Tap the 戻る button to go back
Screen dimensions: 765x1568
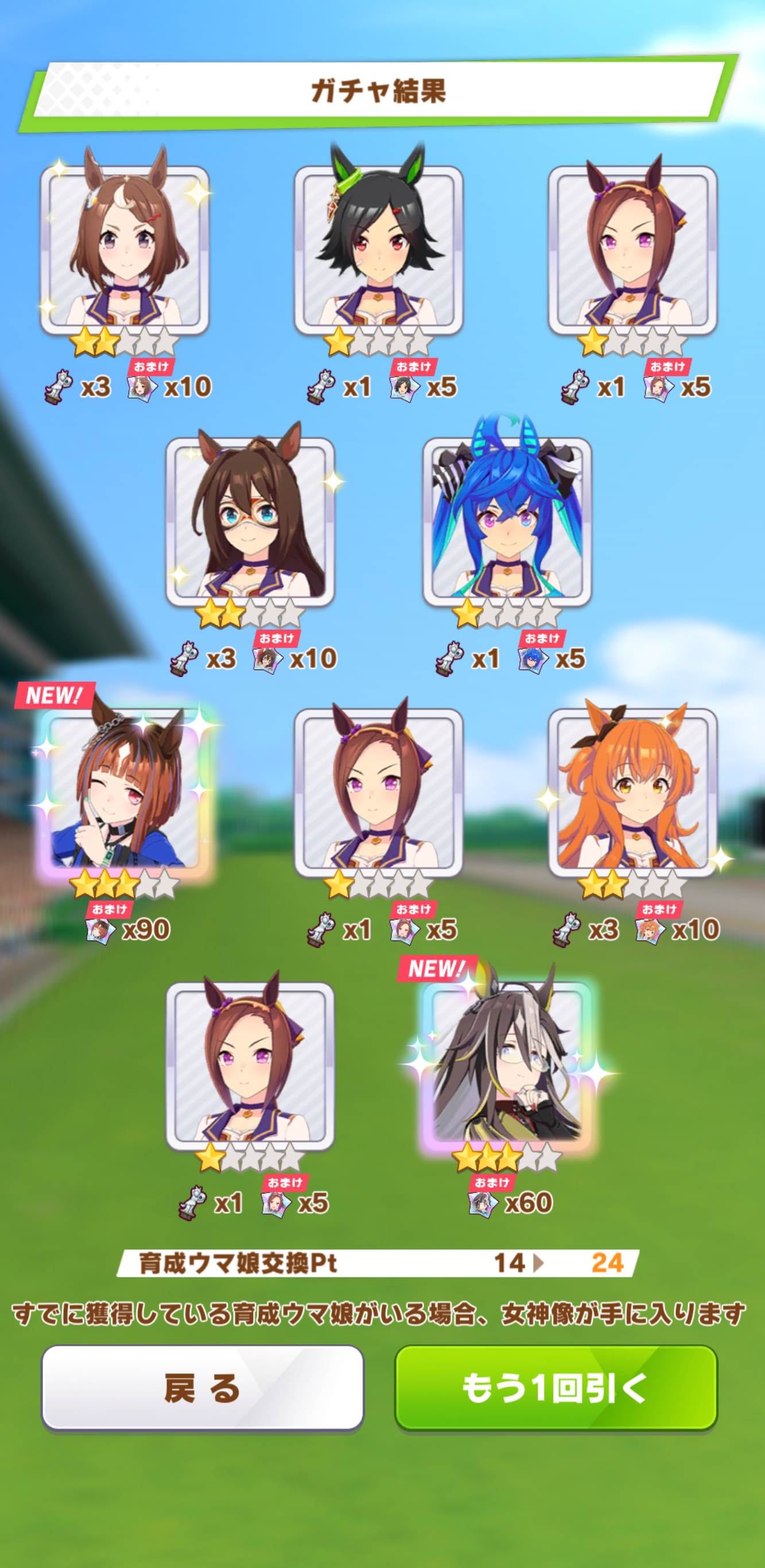[x=202, y=1388]
